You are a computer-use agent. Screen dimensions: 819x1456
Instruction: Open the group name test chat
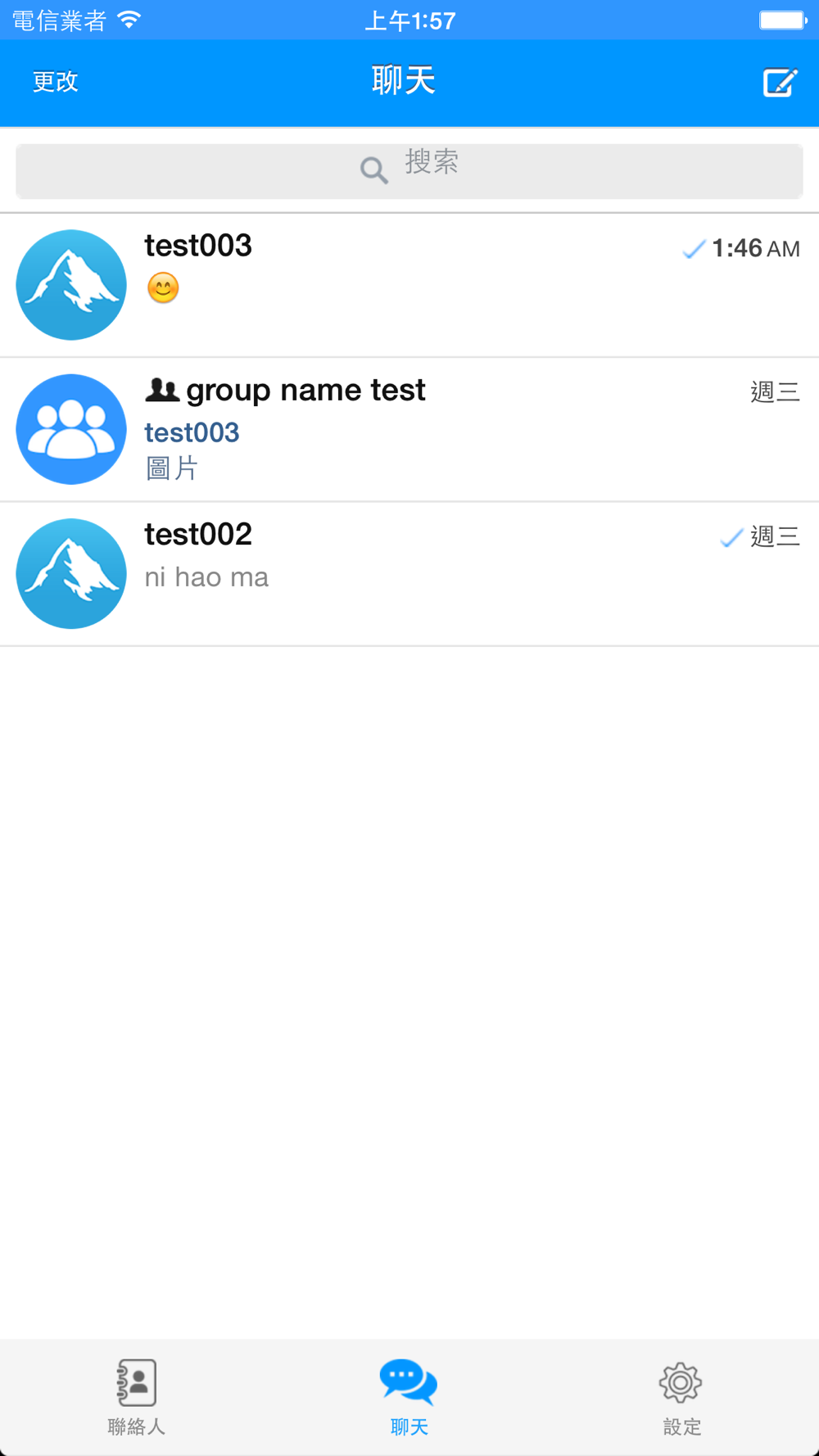click(409, 429)
